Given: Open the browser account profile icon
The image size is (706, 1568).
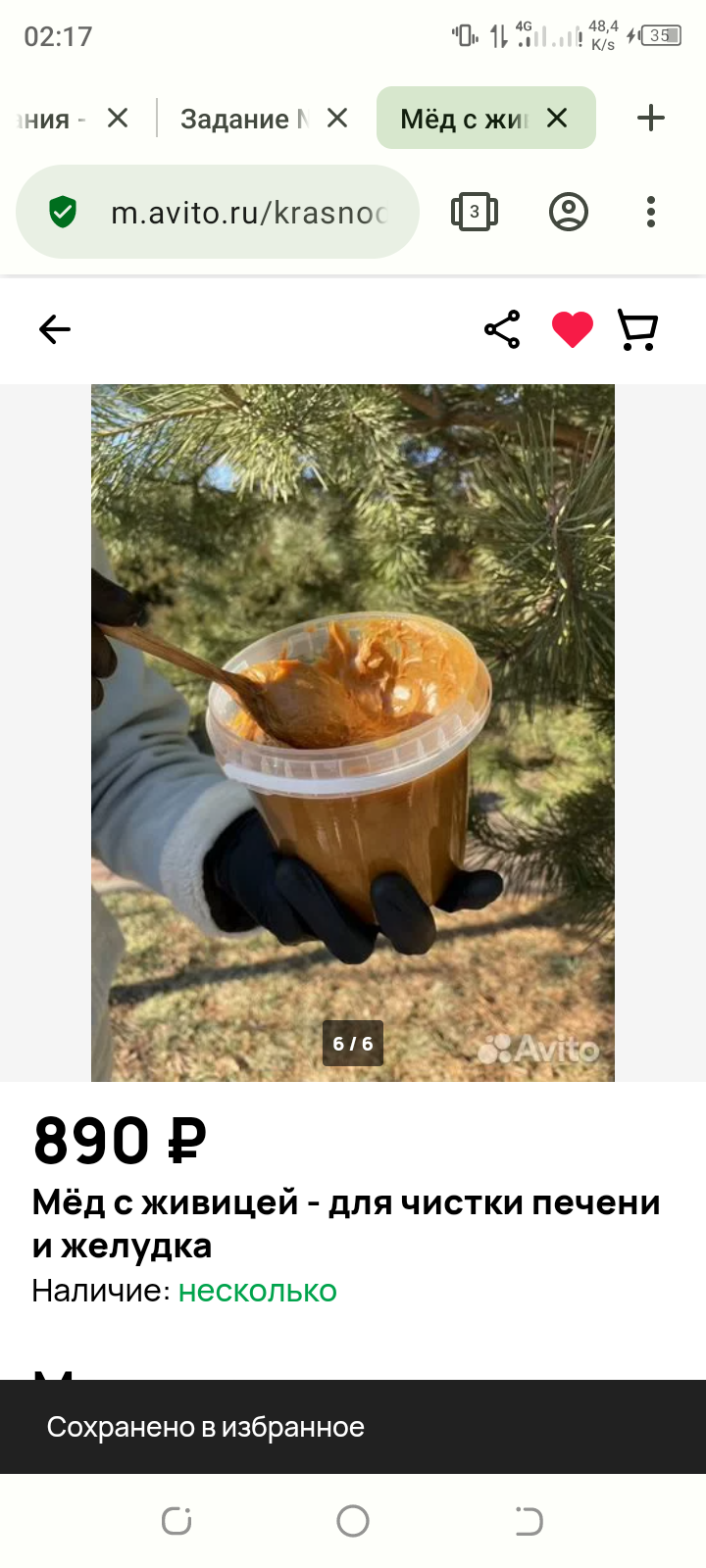Looking at the screenshot, I should [569, 212].
